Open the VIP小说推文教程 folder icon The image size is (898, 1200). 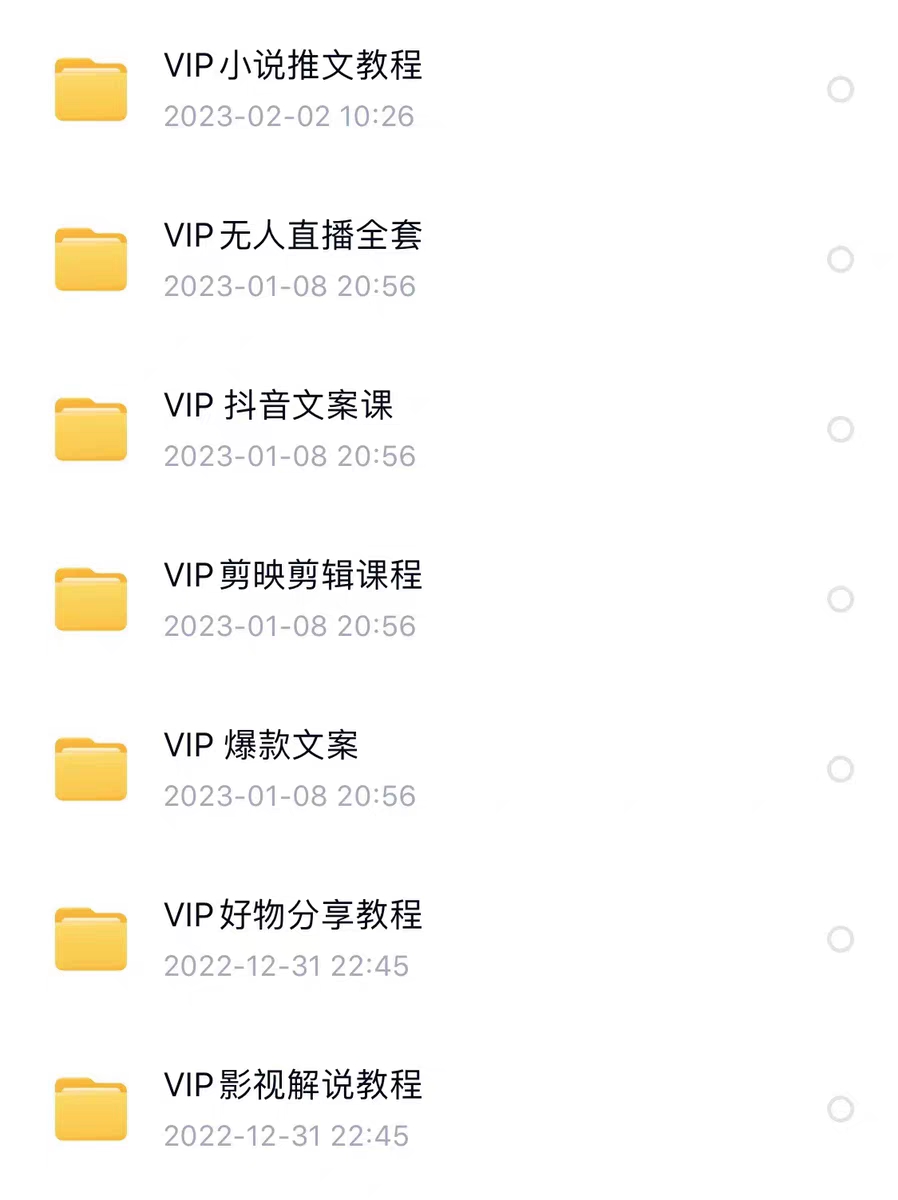[90, 90]
